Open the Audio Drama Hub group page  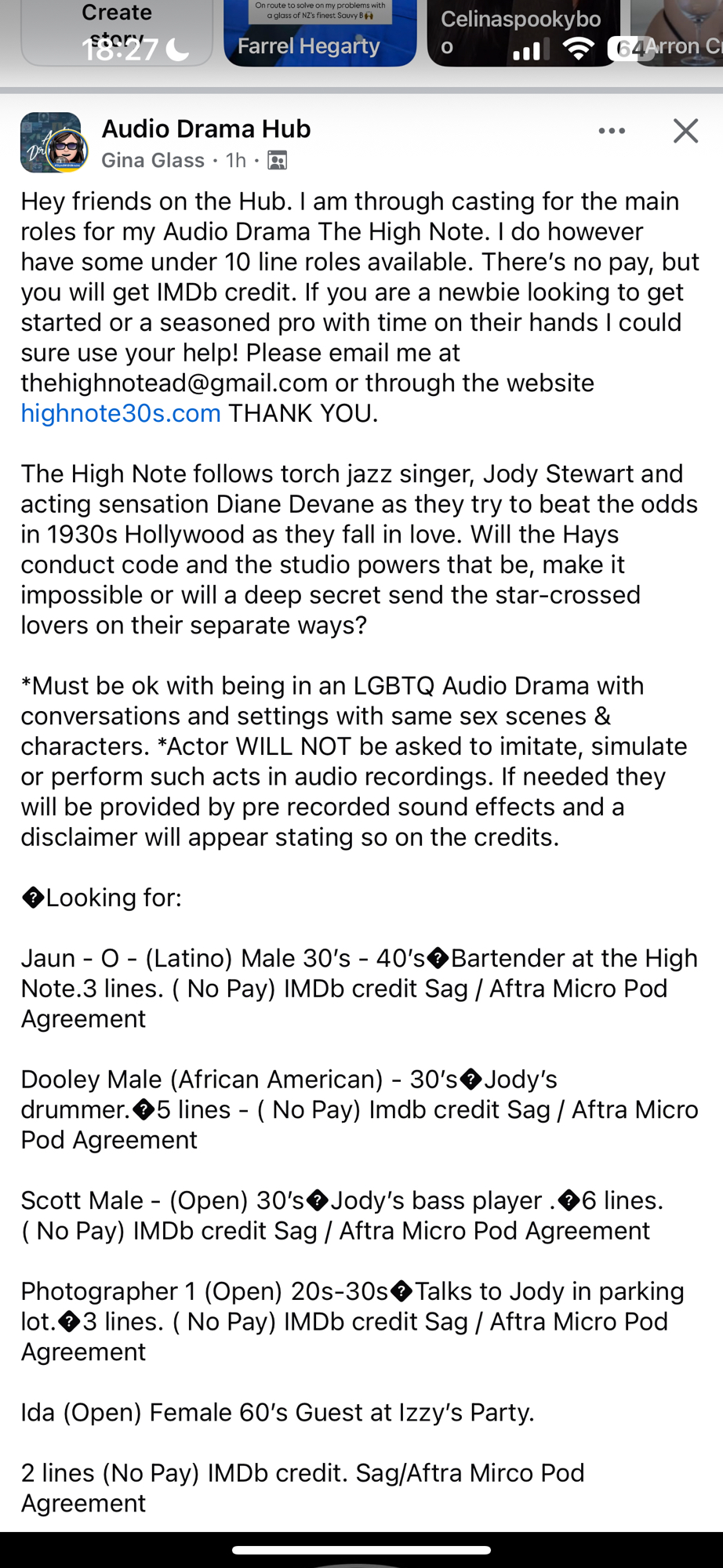(206, 129)
